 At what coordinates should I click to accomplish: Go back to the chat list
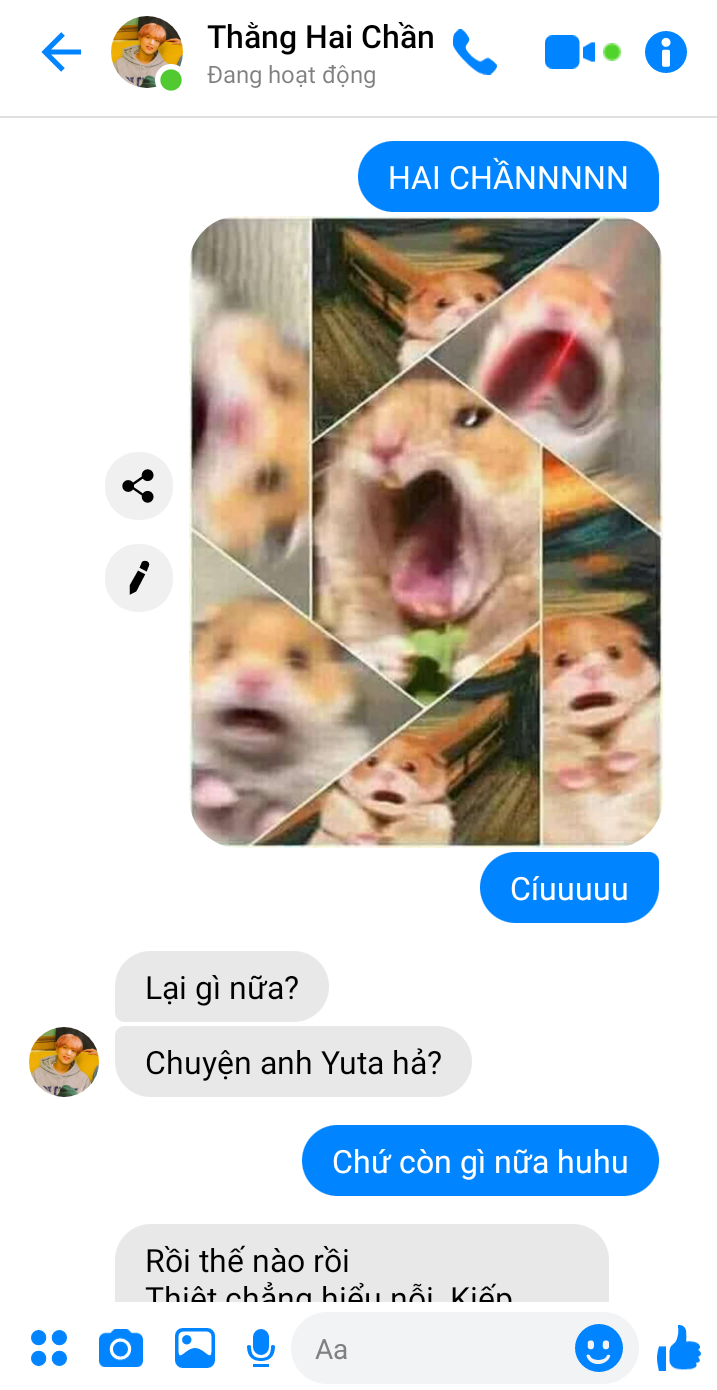point(61,52)
